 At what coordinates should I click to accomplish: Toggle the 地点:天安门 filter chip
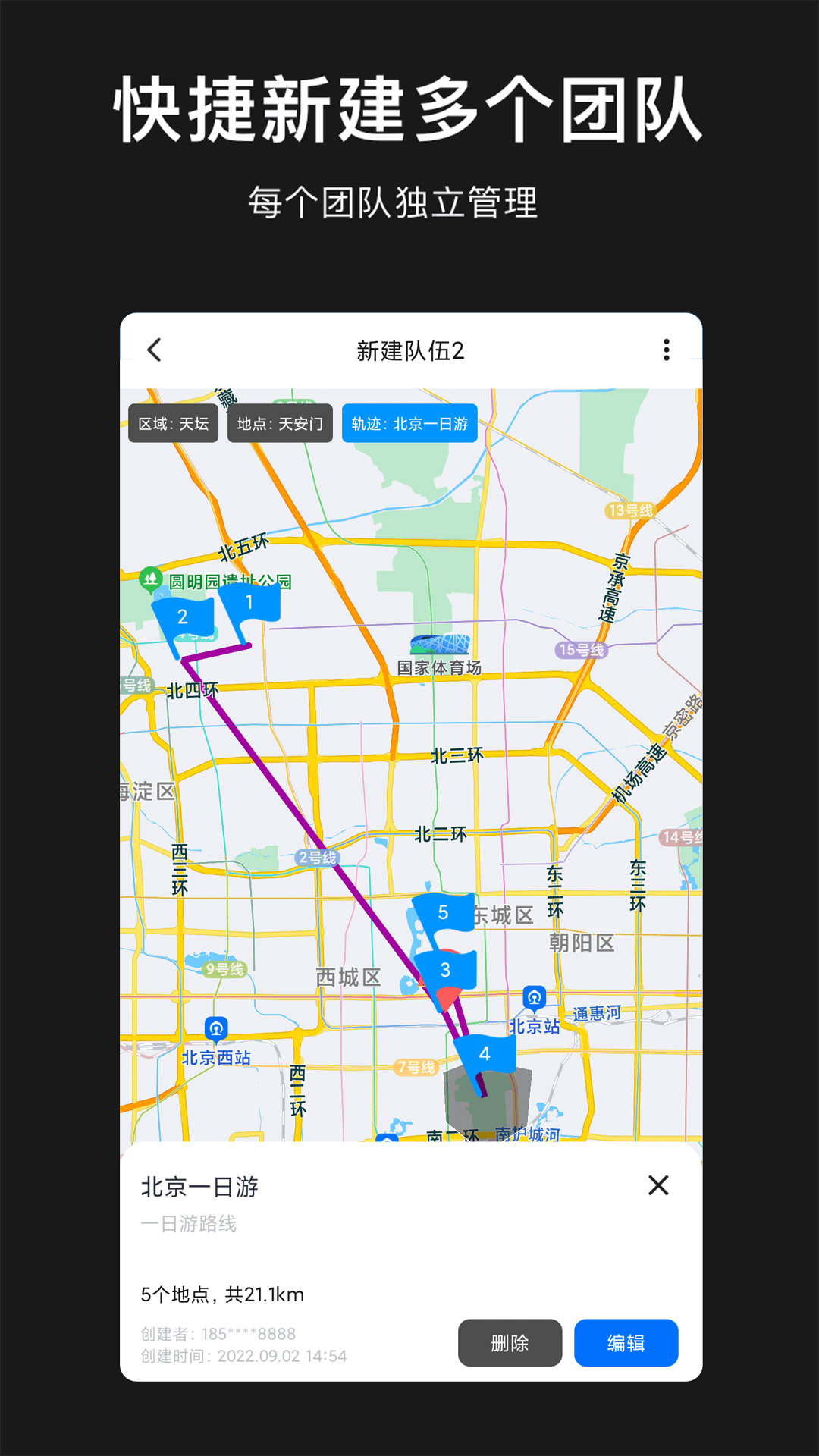[x=280, y=423]
